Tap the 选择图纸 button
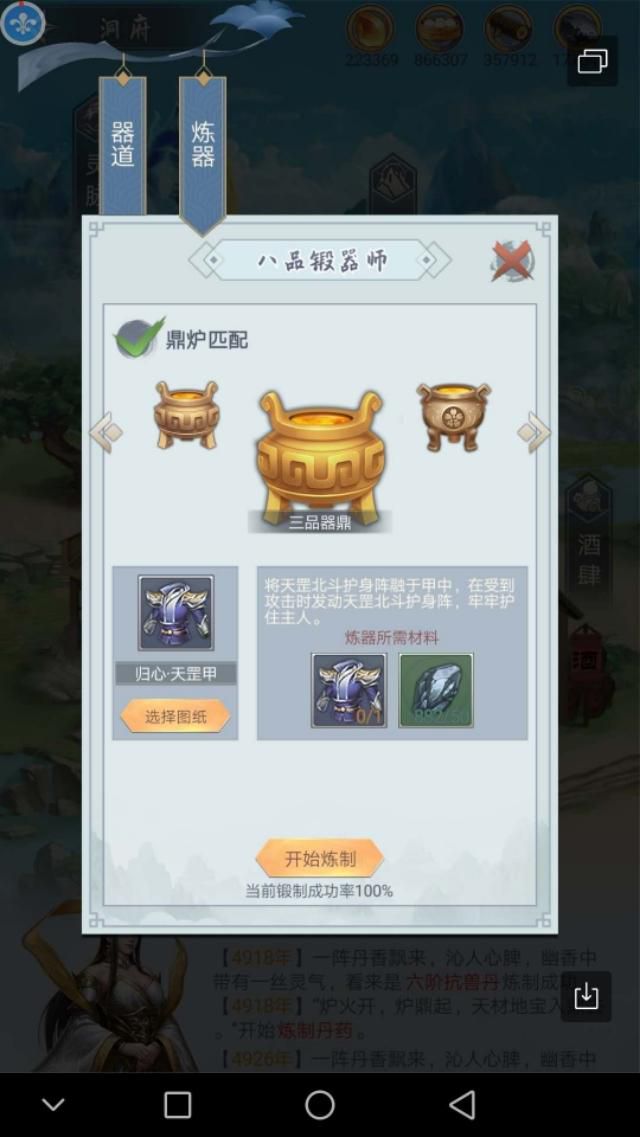The width and height of the screenshot is (640, 1137). 175,716
